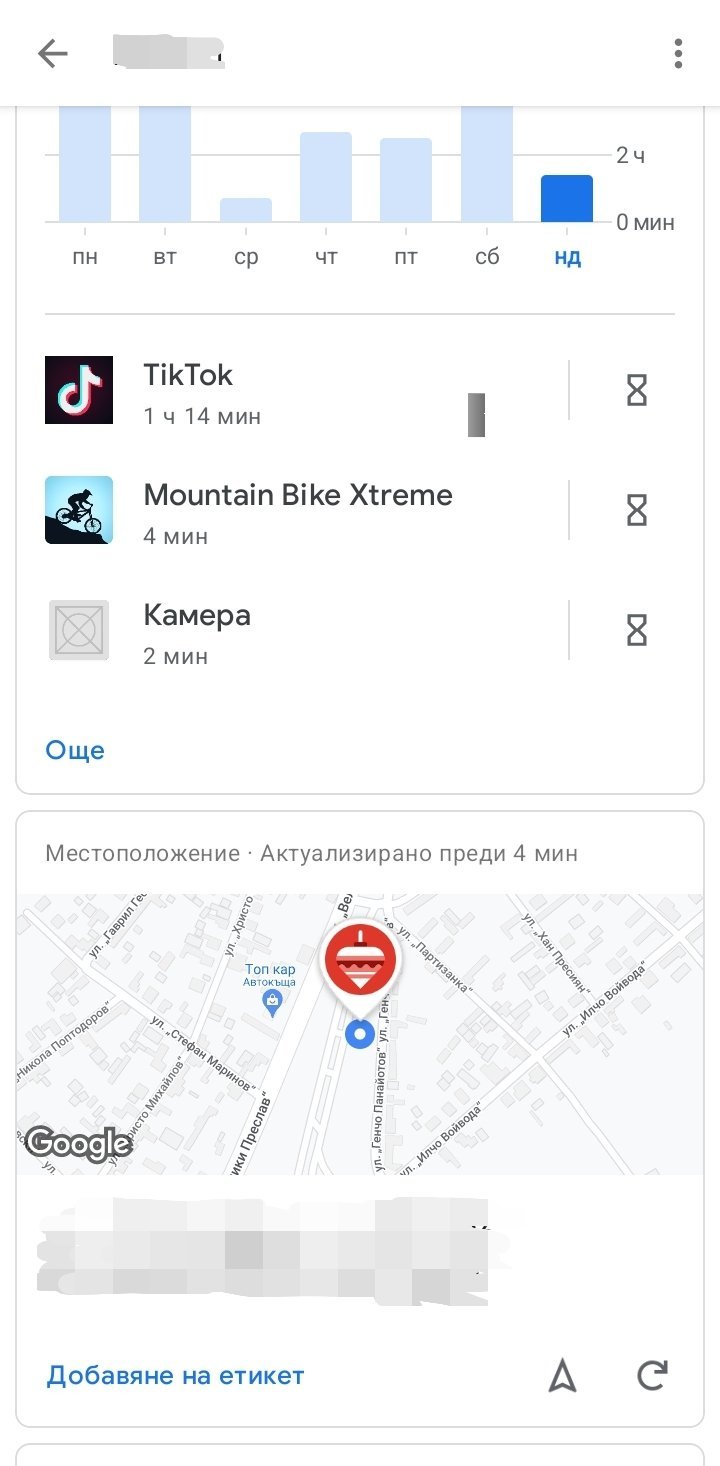
Task: Tap Добавяне на етикет
Action: (175, 1376)
